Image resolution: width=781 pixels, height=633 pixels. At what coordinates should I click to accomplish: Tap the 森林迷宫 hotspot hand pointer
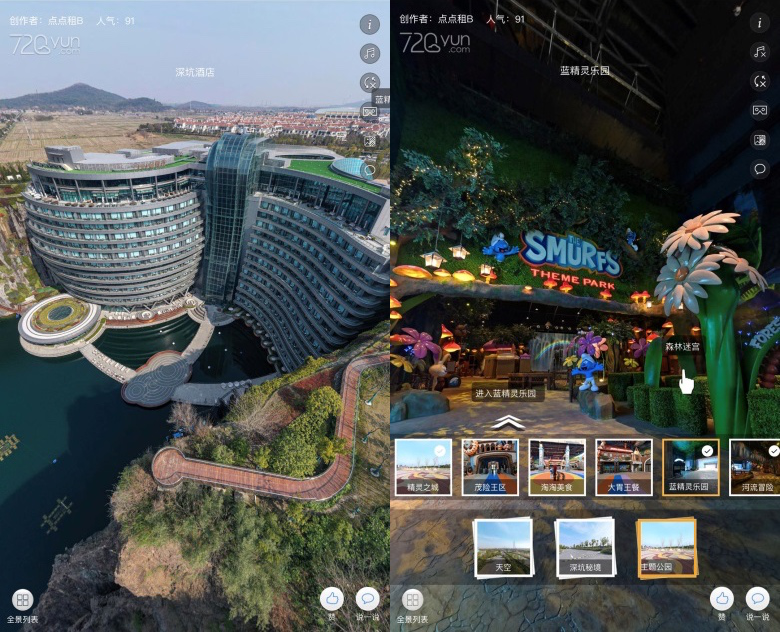pos(686,382)
